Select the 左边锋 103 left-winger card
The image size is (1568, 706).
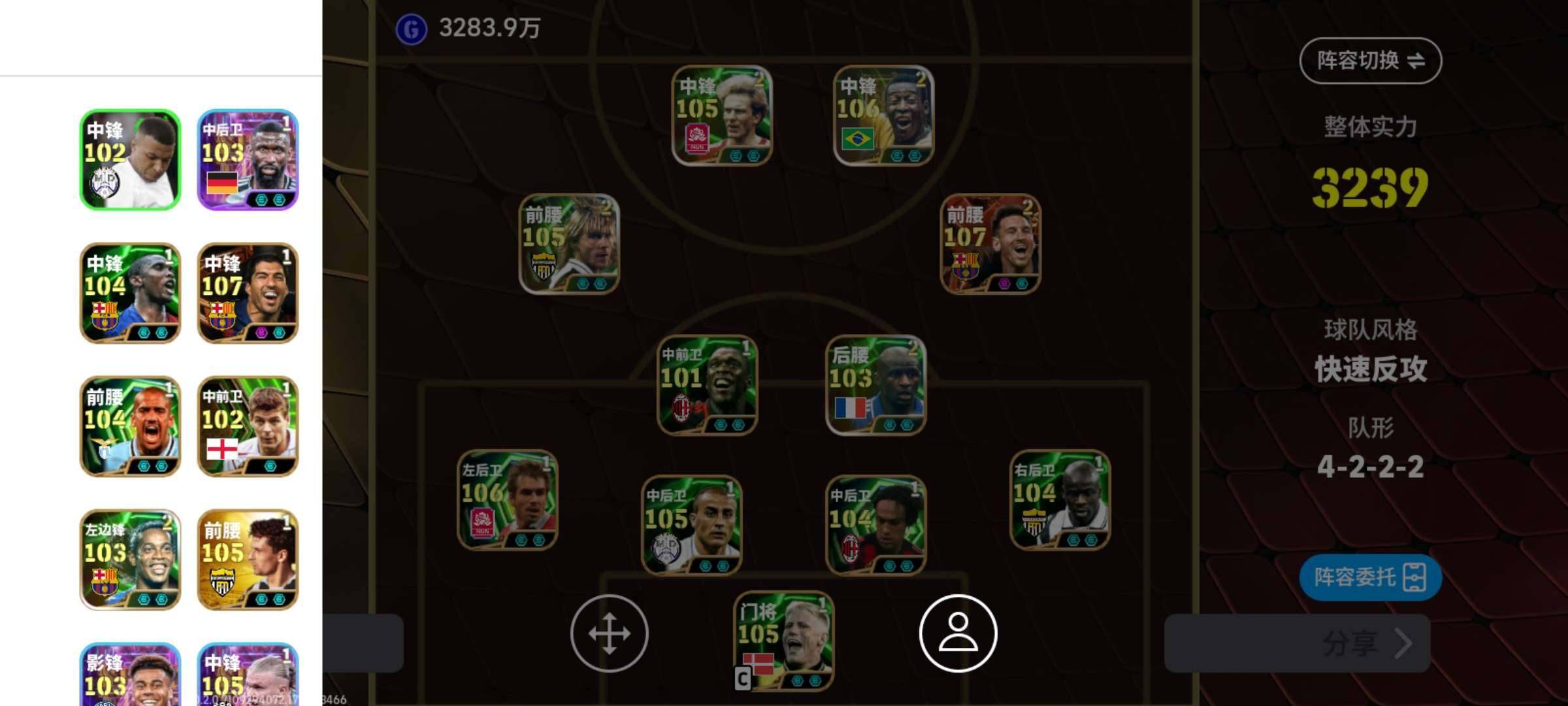(x=130, y=560)
